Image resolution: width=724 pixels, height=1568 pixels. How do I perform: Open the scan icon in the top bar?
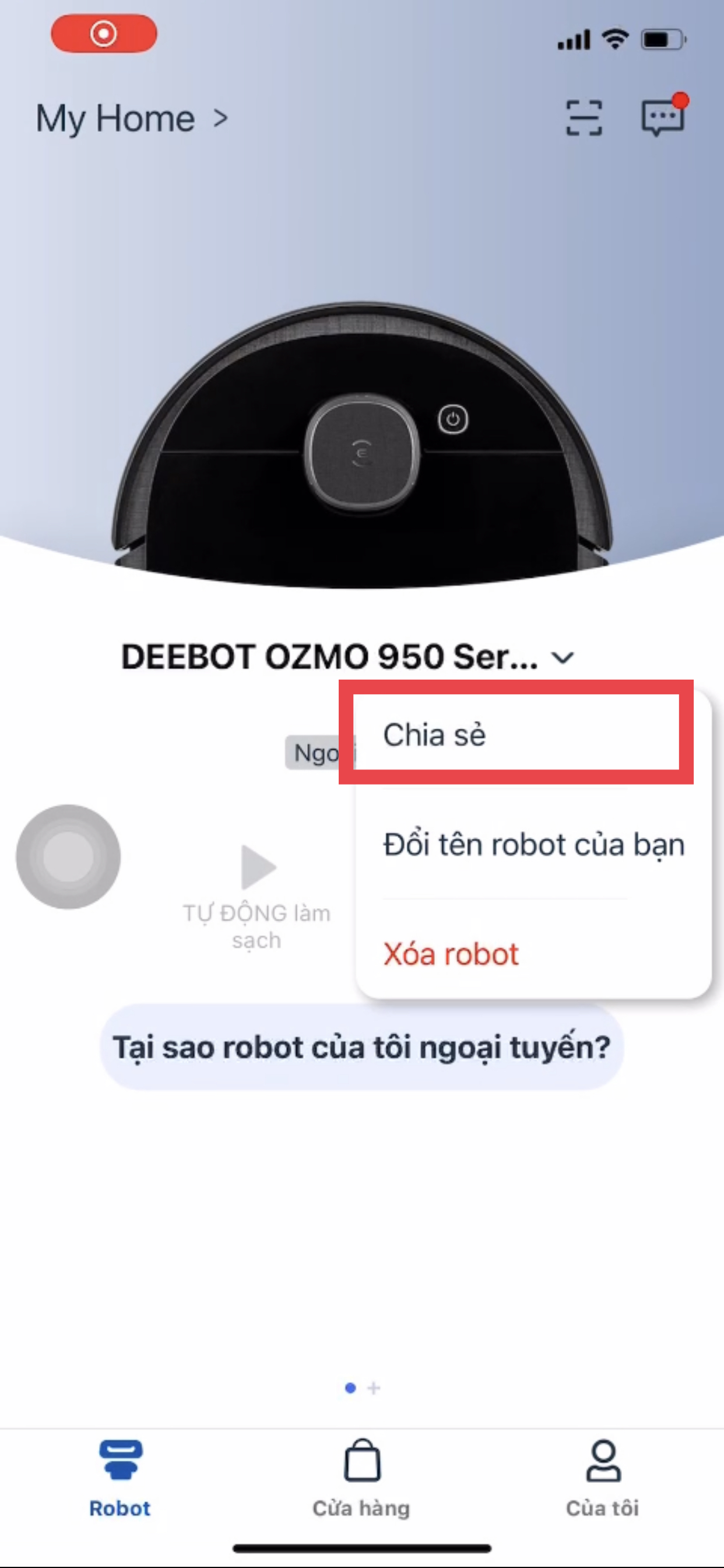584,117
